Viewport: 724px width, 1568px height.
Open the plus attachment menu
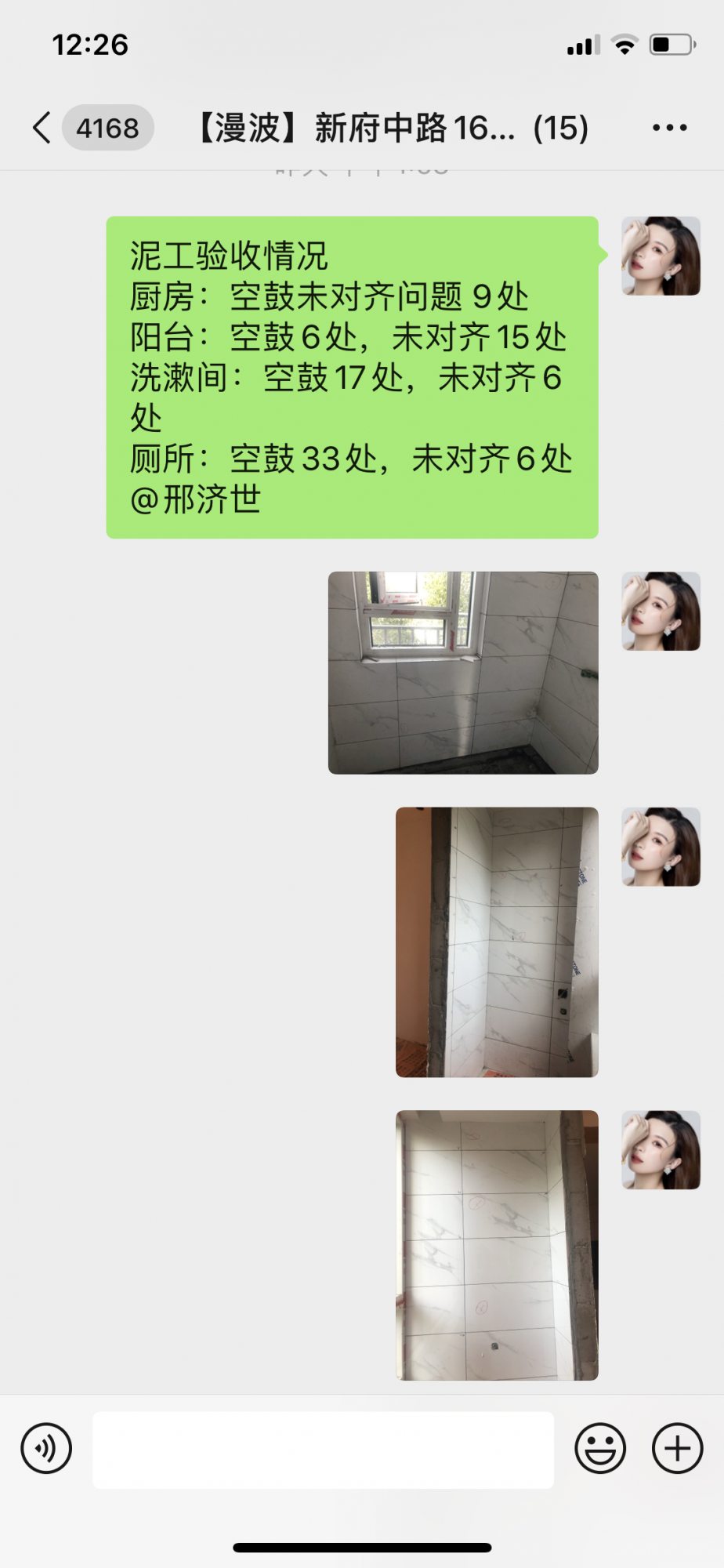(677, 1448)
